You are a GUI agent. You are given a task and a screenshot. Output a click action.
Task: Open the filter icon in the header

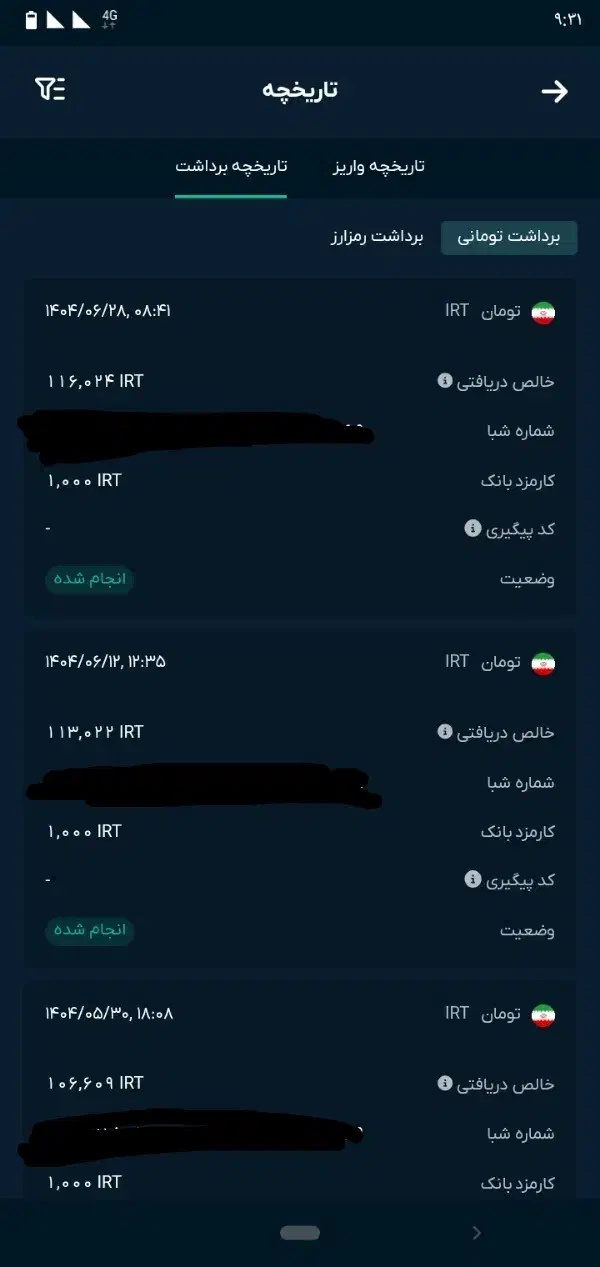[50, 90]
